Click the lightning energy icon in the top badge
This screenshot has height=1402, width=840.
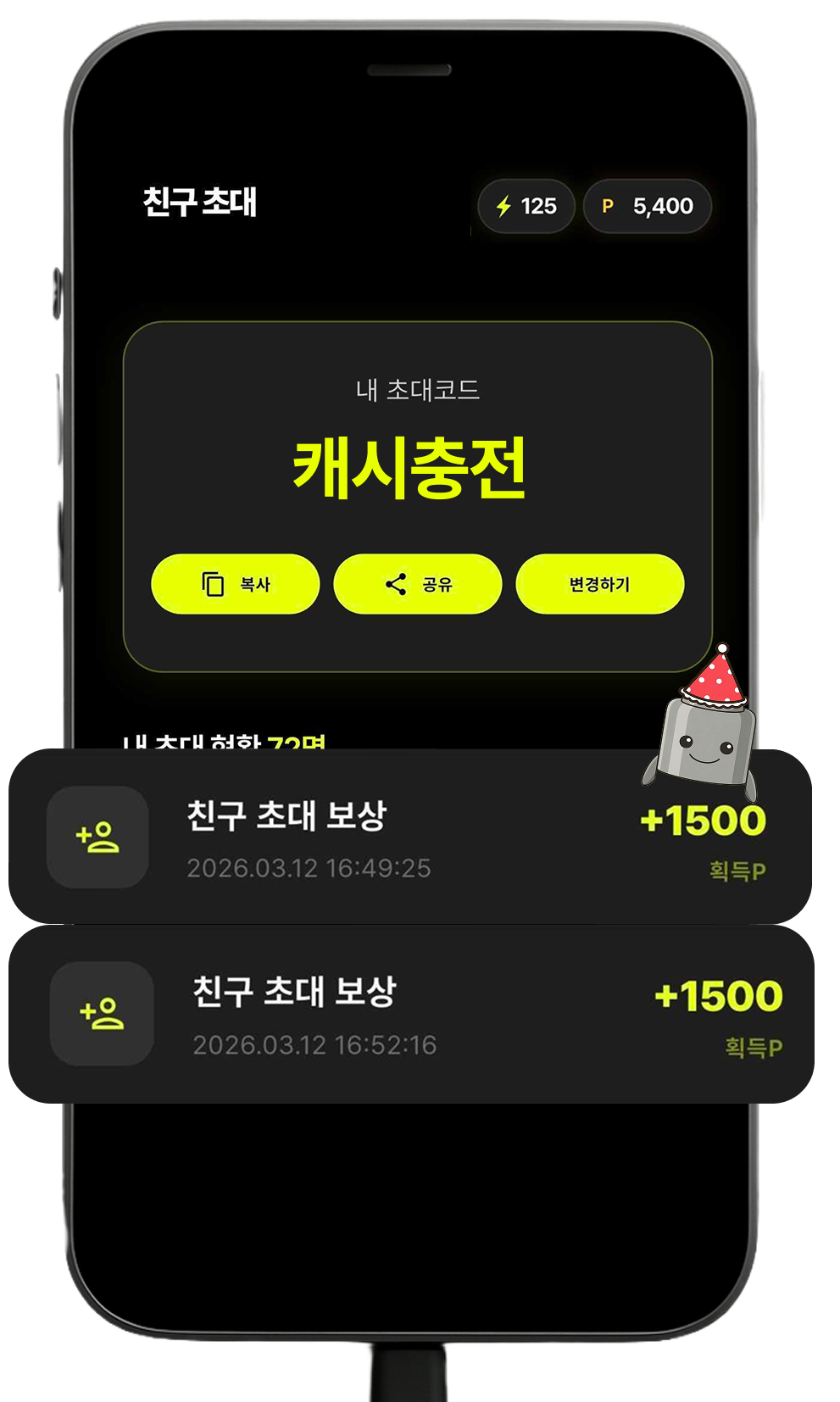[x=503, y=206]
